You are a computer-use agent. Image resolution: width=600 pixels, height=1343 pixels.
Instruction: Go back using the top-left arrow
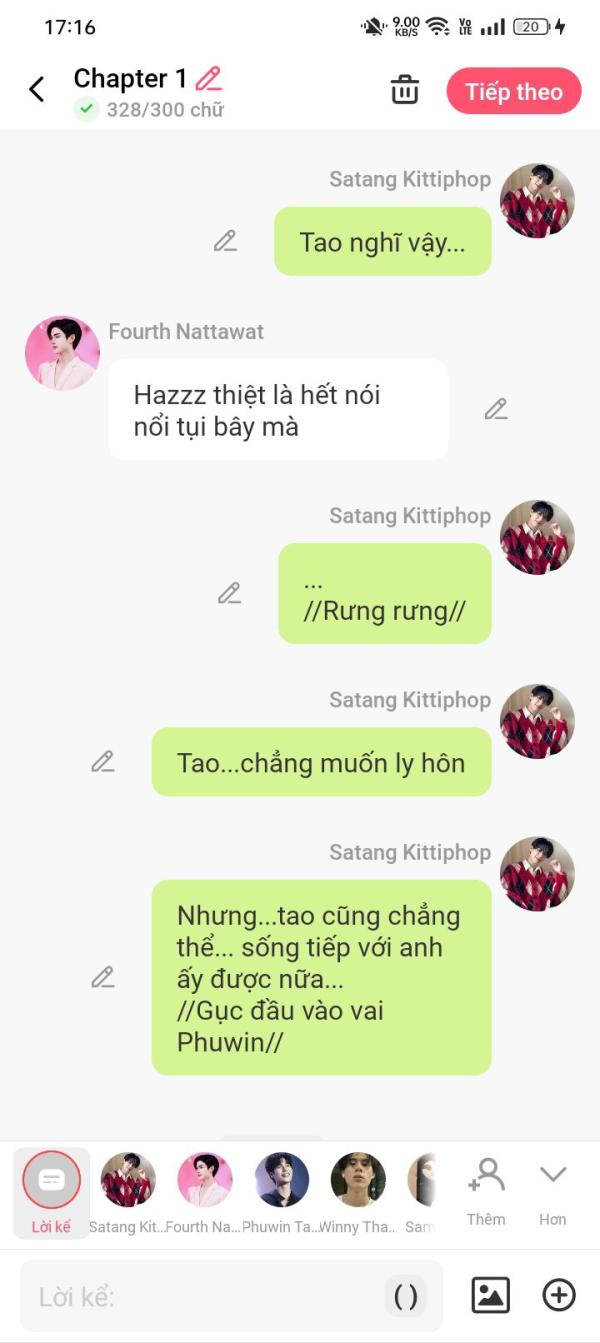click(x=37, y=90)
